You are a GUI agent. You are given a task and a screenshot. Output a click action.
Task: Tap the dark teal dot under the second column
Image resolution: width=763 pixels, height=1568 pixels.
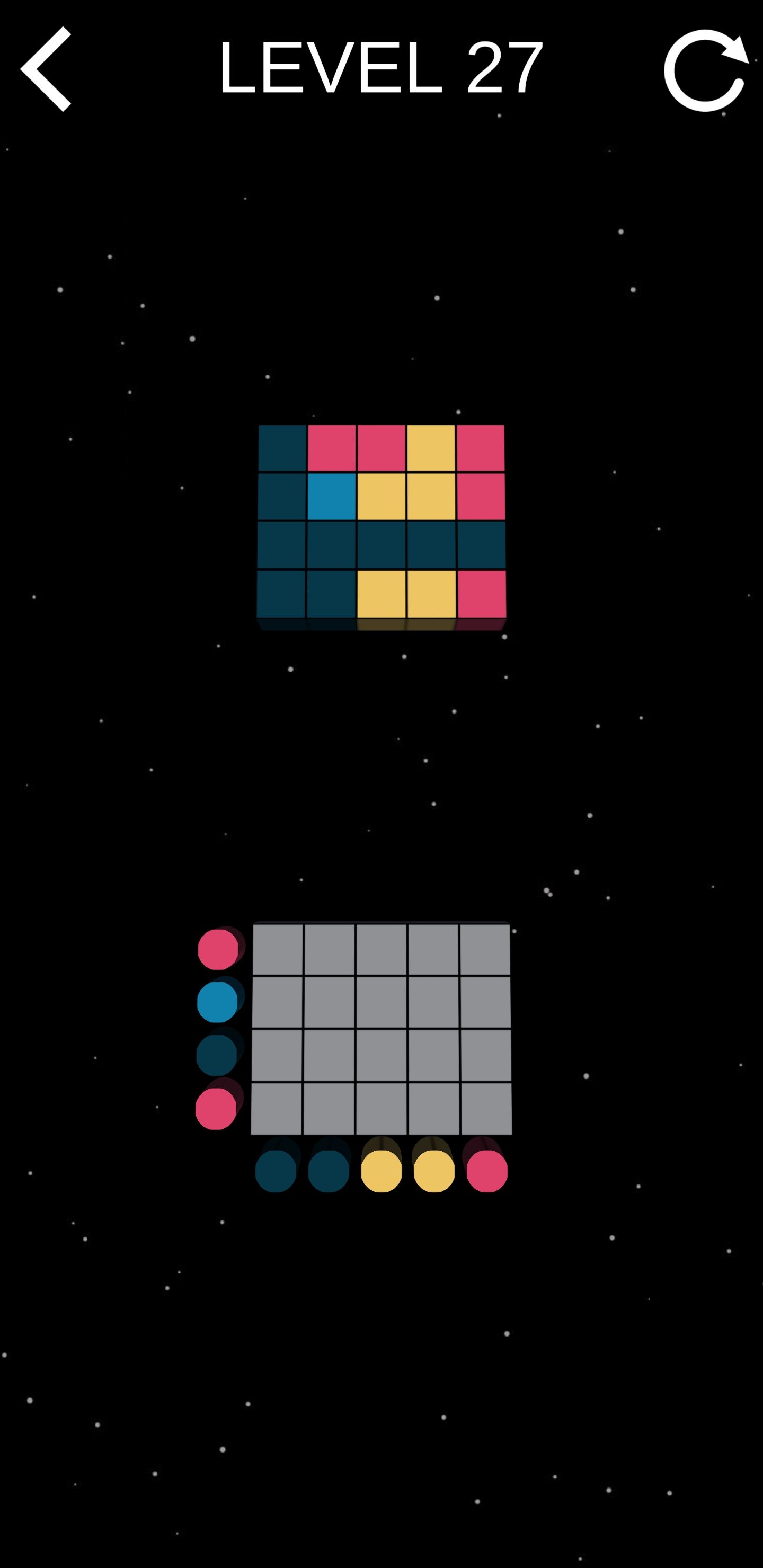329,1171
